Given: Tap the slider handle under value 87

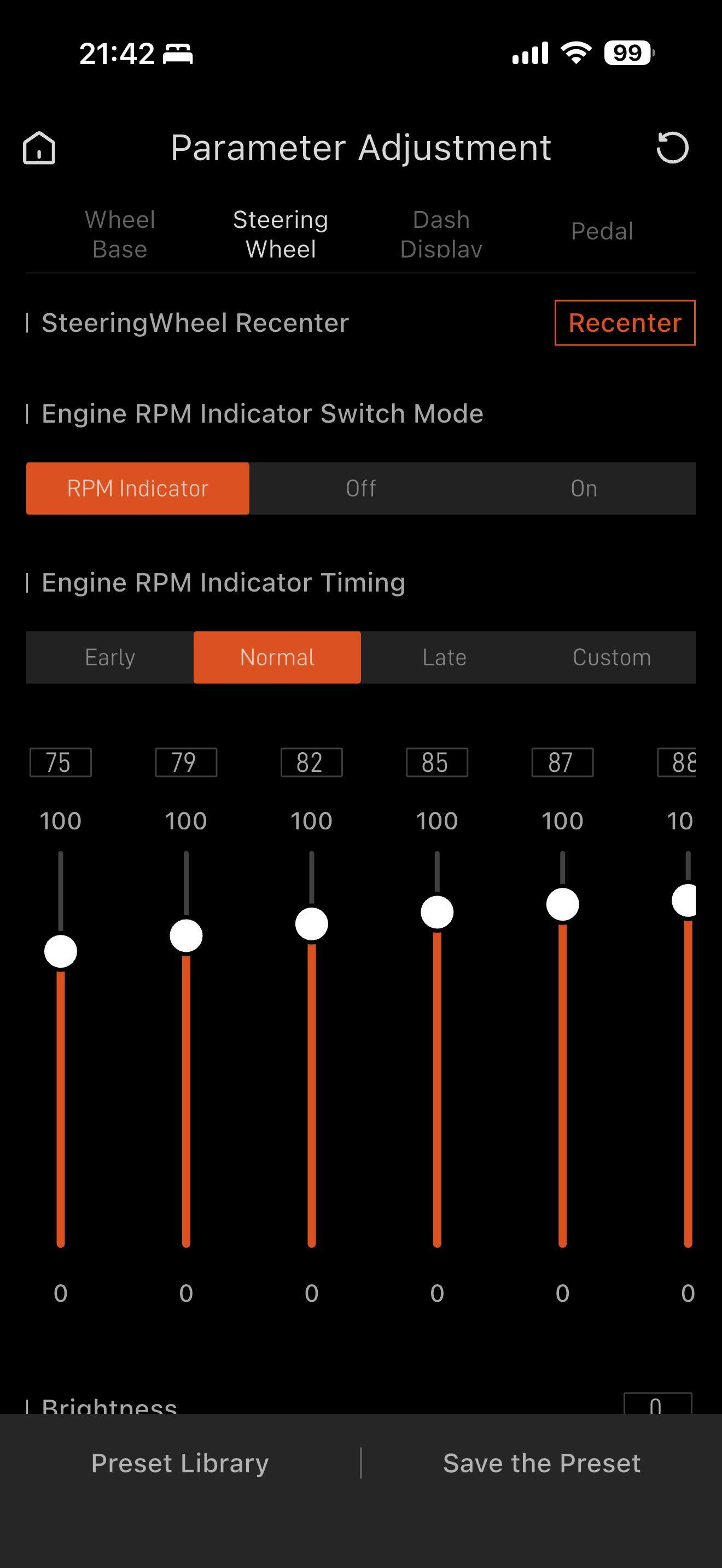Looking at the screenshot, I should [x=562, y=904].
